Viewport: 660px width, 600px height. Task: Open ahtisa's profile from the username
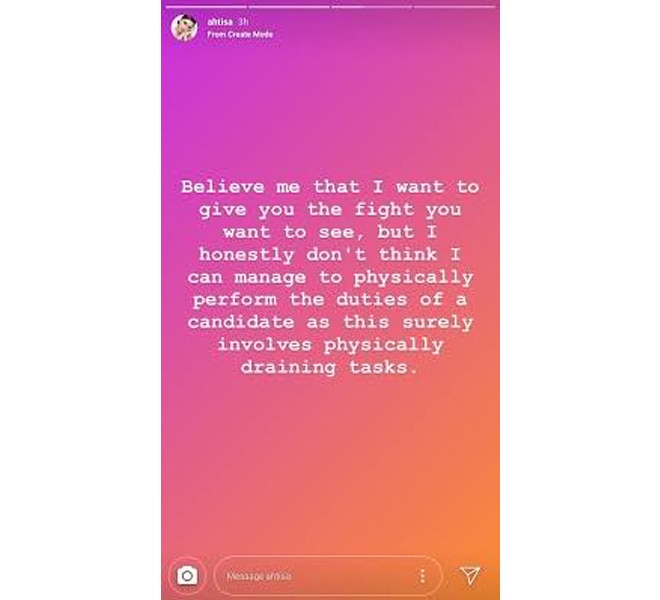click(219, 21)
